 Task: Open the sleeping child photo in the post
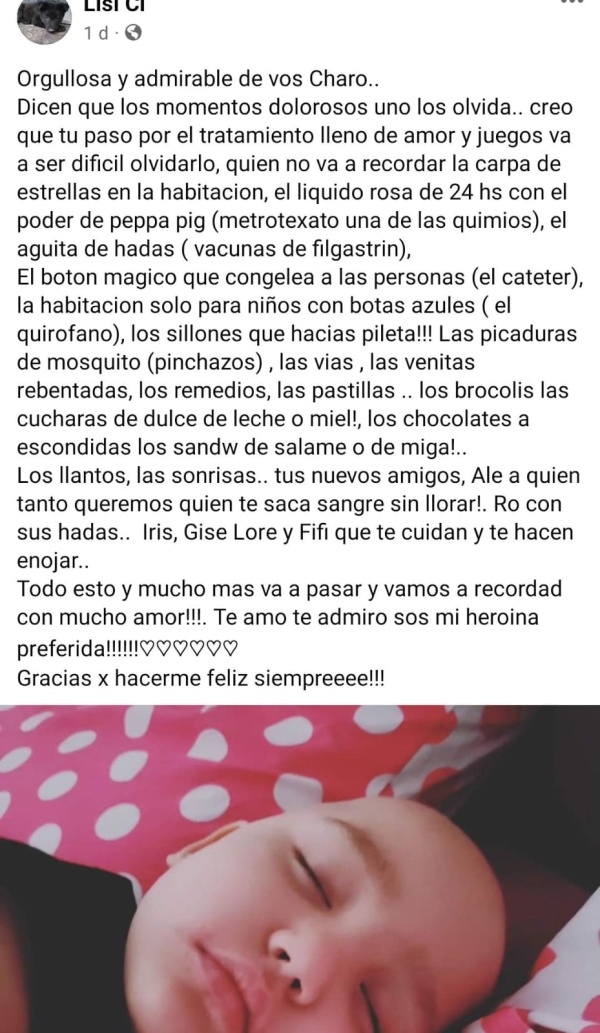point(300,870)
